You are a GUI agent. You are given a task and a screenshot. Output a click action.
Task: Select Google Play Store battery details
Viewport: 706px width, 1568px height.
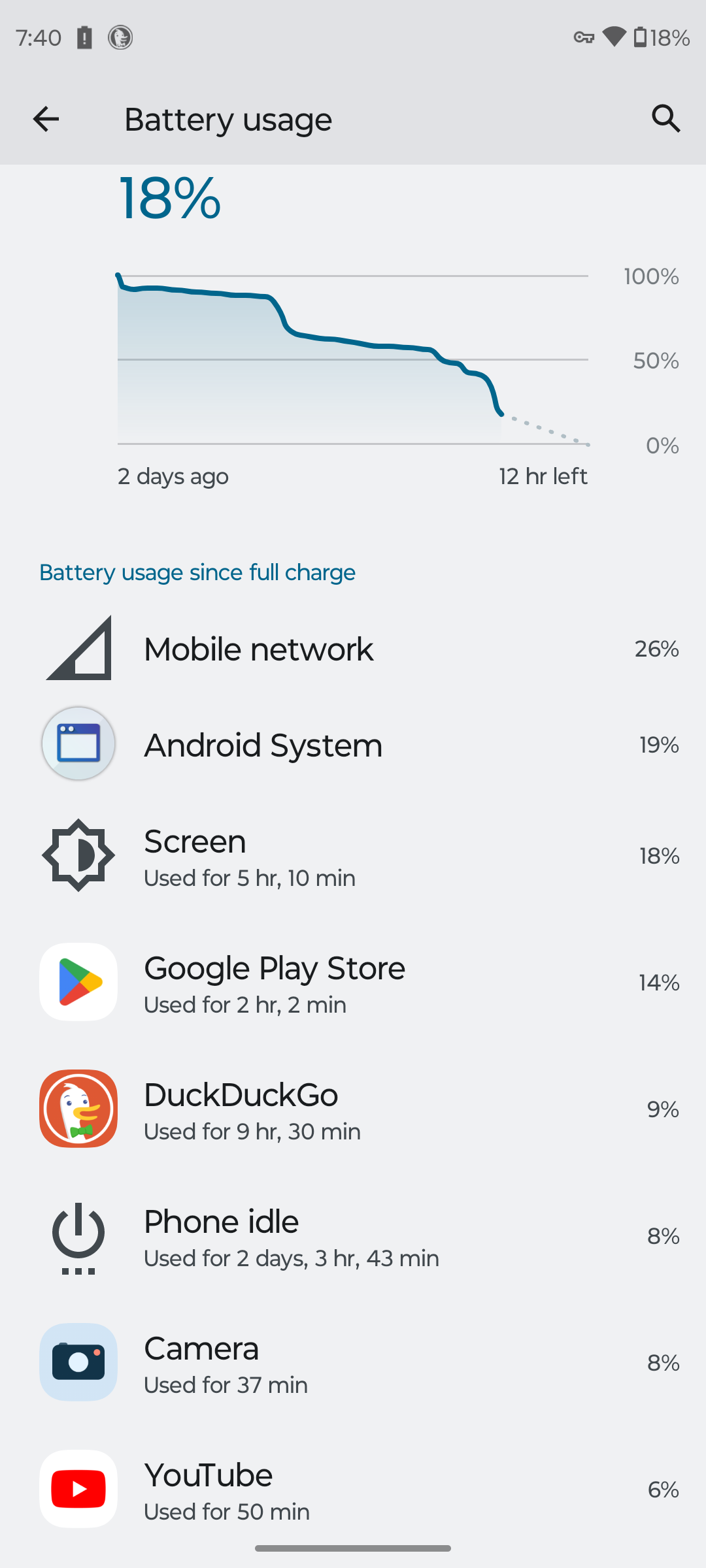pyautogui.click(x=353, y=982)
